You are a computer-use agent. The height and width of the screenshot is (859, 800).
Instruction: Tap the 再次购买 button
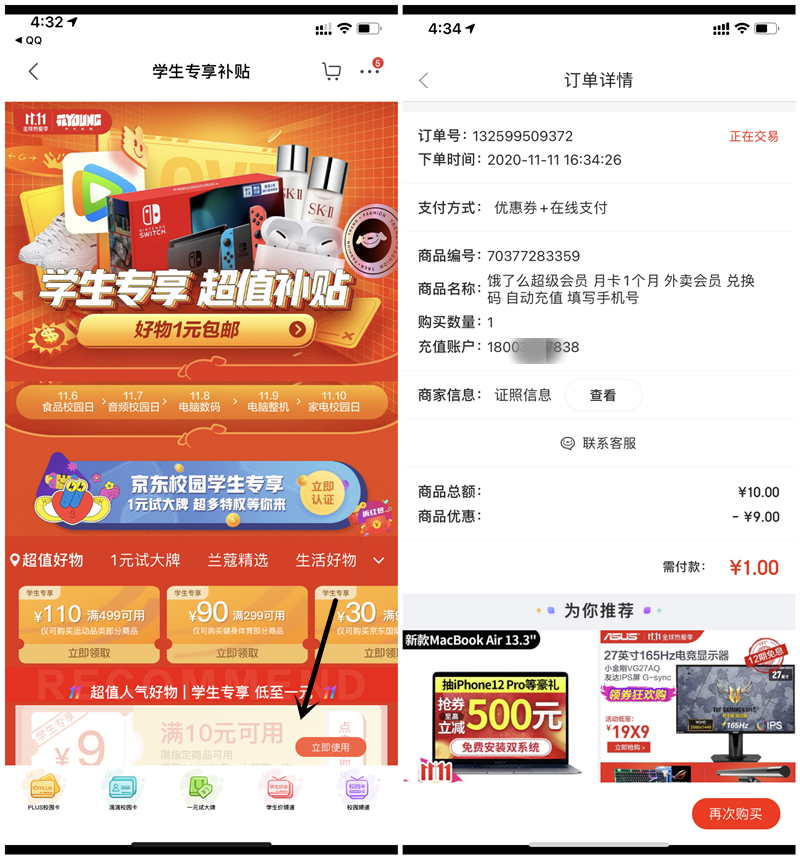(x=735, y=814)
